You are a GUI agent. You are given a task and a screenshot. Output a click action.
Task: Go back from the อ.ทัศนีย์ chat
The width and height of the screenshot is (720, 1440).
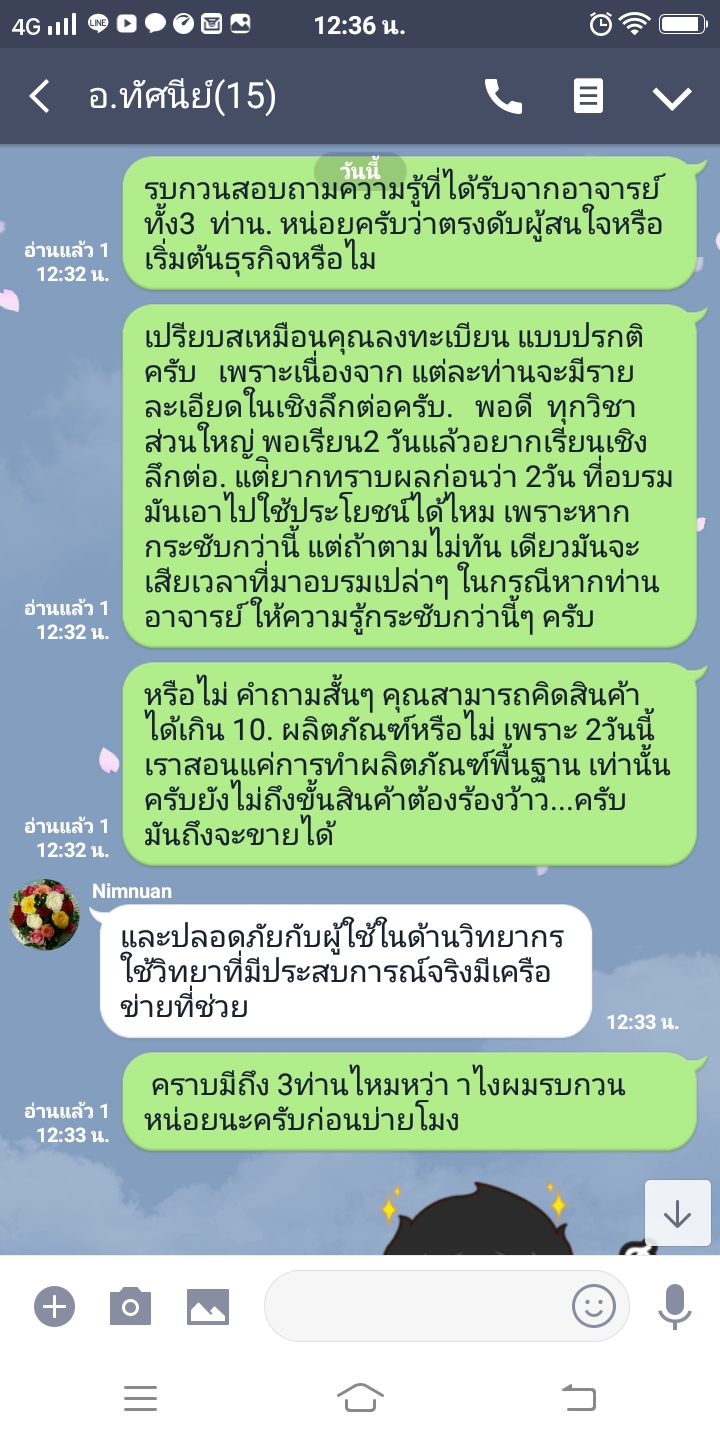39,97
